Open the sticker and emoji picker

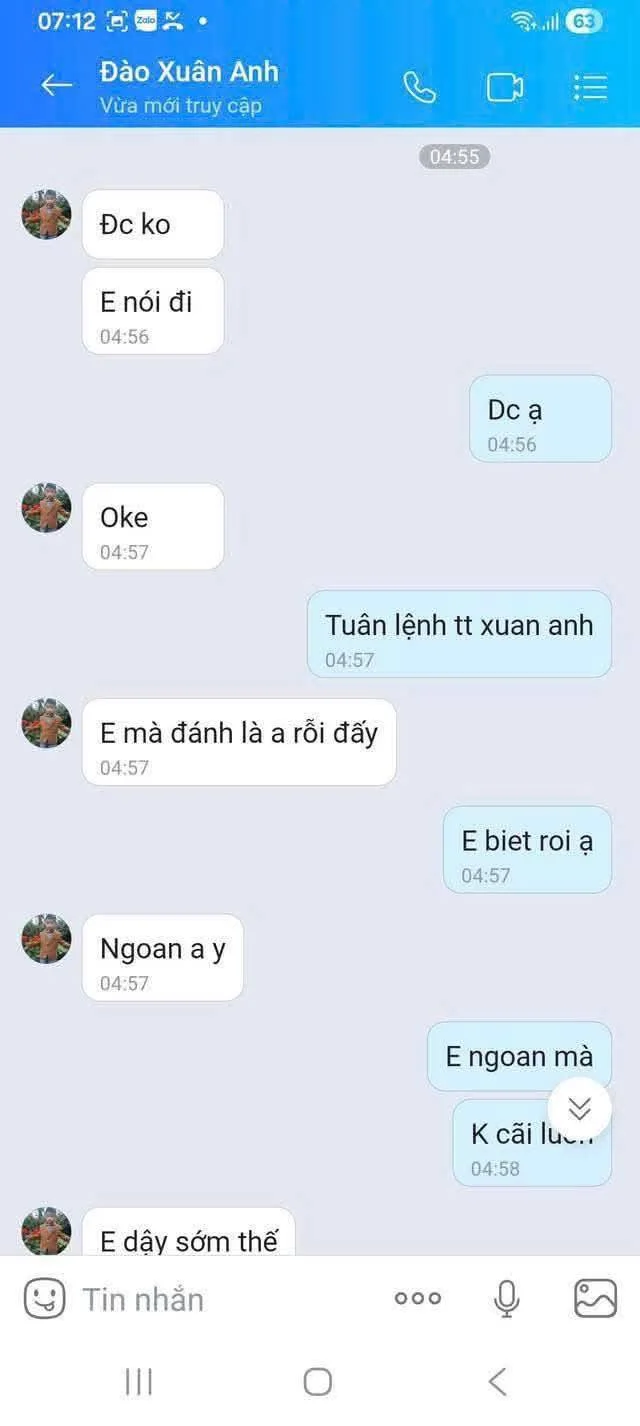pos(44,1298)
